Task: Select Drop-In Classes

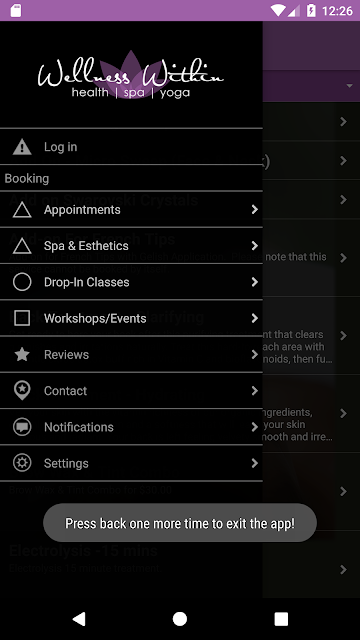Action: point(131,282)
